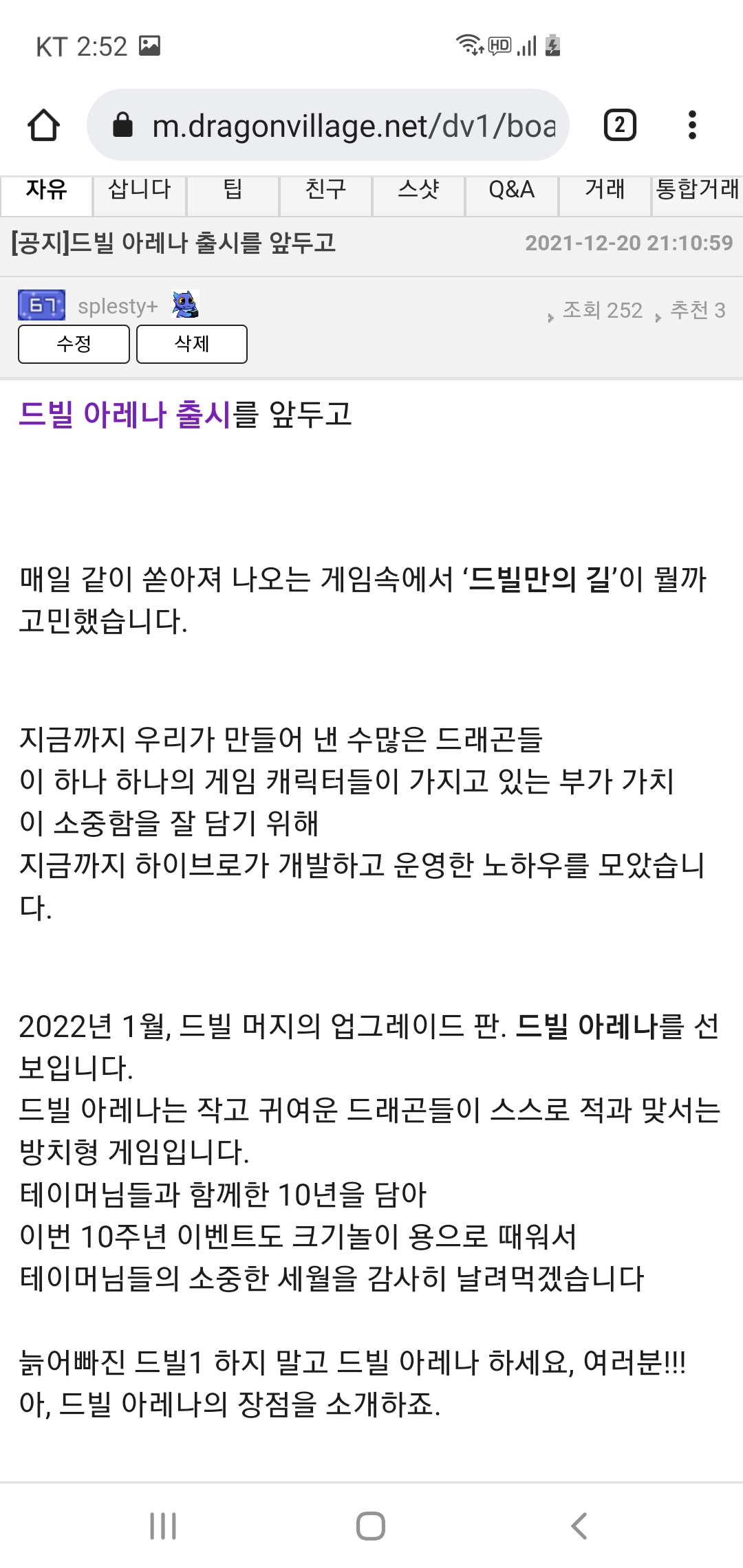Open the 드빌 아레나 출시 link
The width and height of the screenshot is (743, 1568).
(x=125, y=415)
